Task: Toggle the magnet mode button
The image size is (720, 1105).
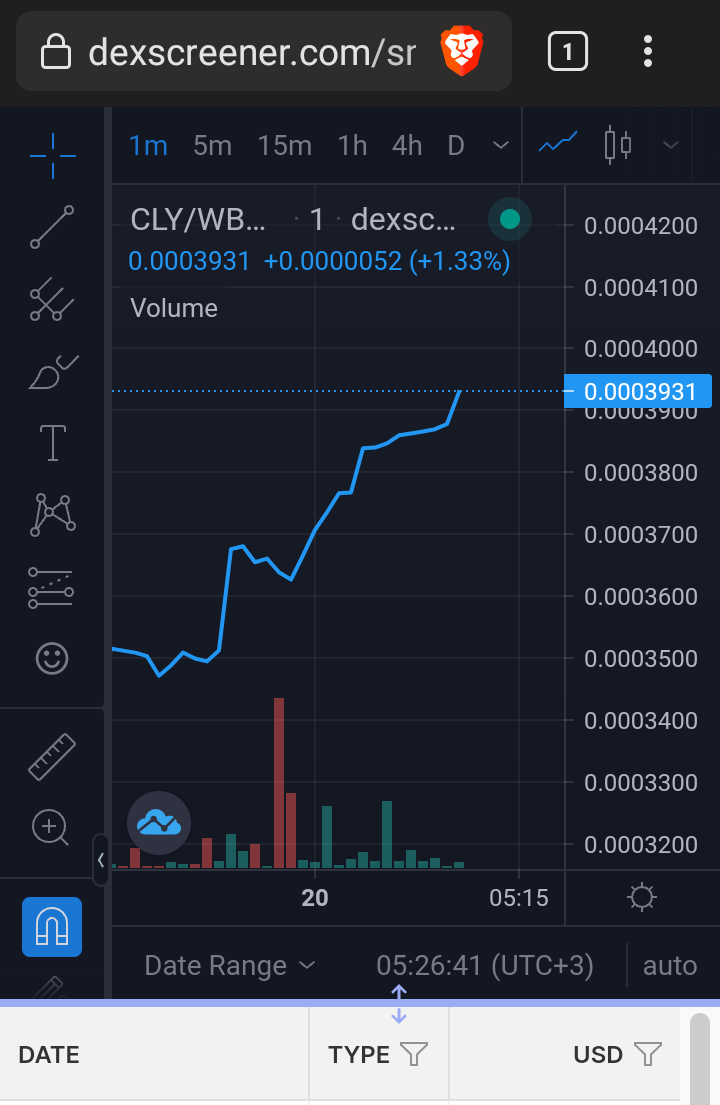Action: click(52, 927)
